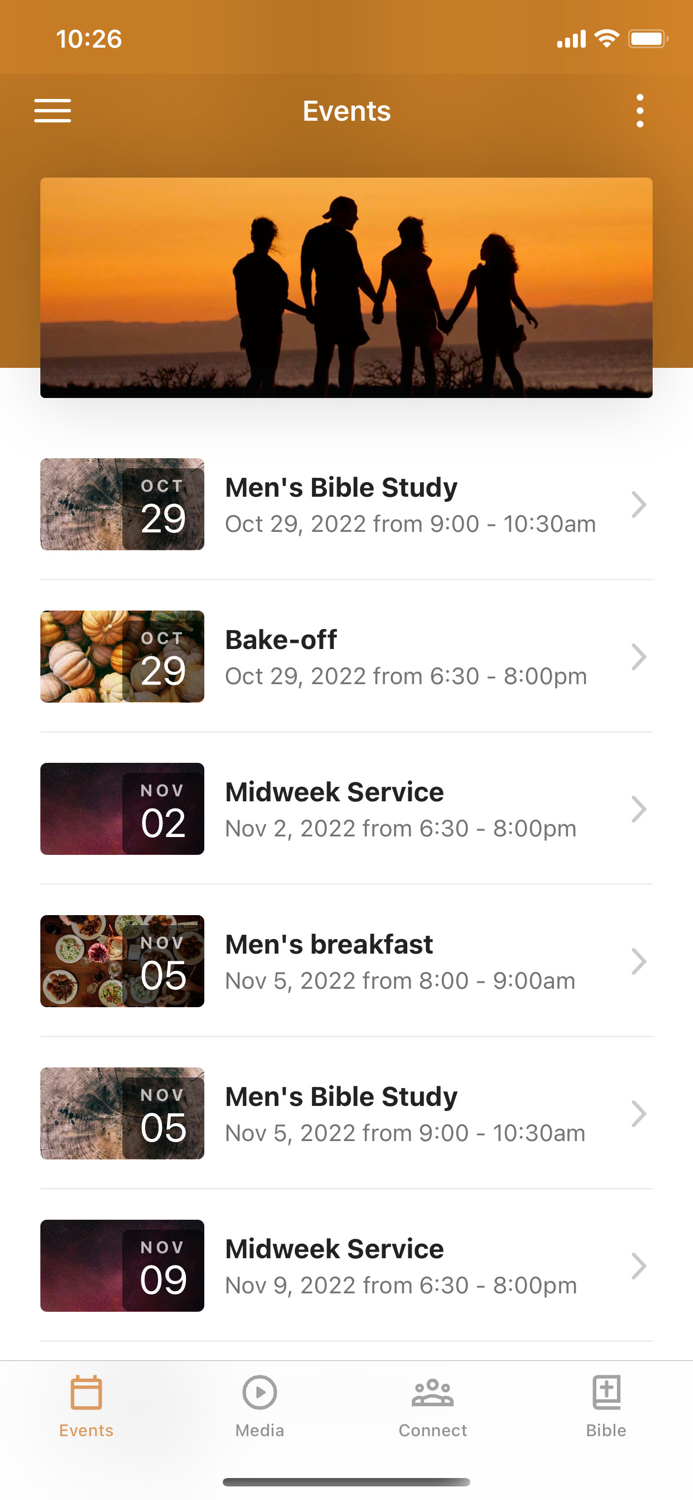
Task: Open the Men's breakfast event
Action: pyautogui.click(x=346, y=961)
